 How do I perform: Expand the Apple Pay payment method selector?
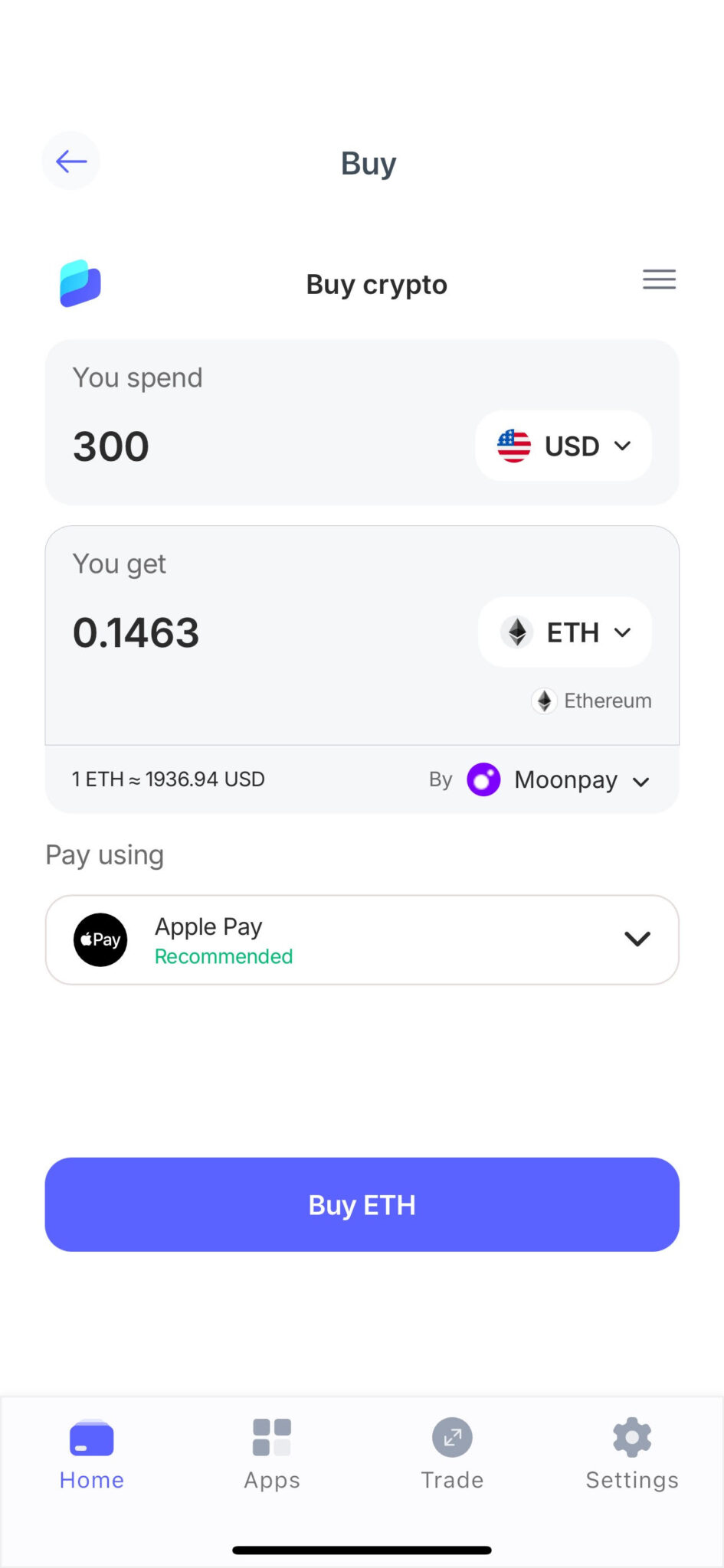pos(637,939)
